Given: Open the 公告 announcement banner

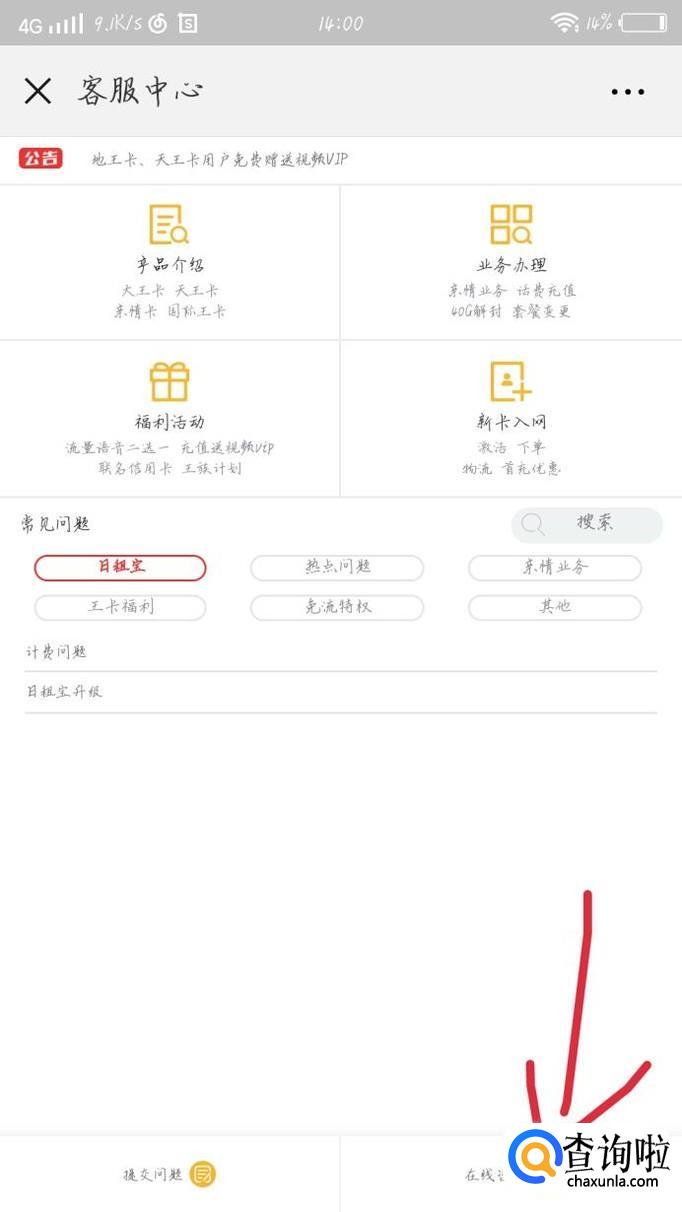Looking at the screenshot, I should 220,159.
